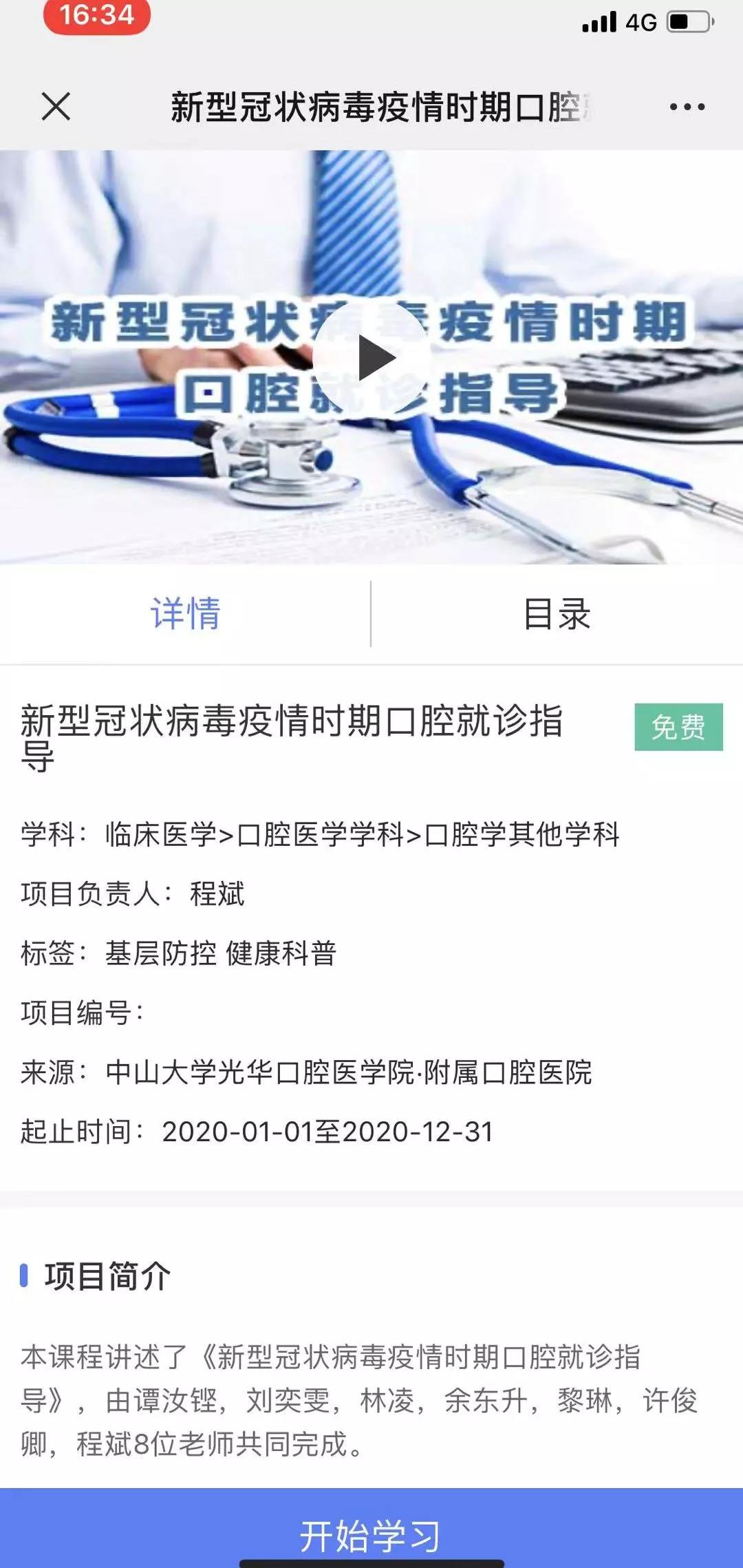Close the course page with the X icon
Viewport: 743px width, 1568px height.
(x=55, y=107)
